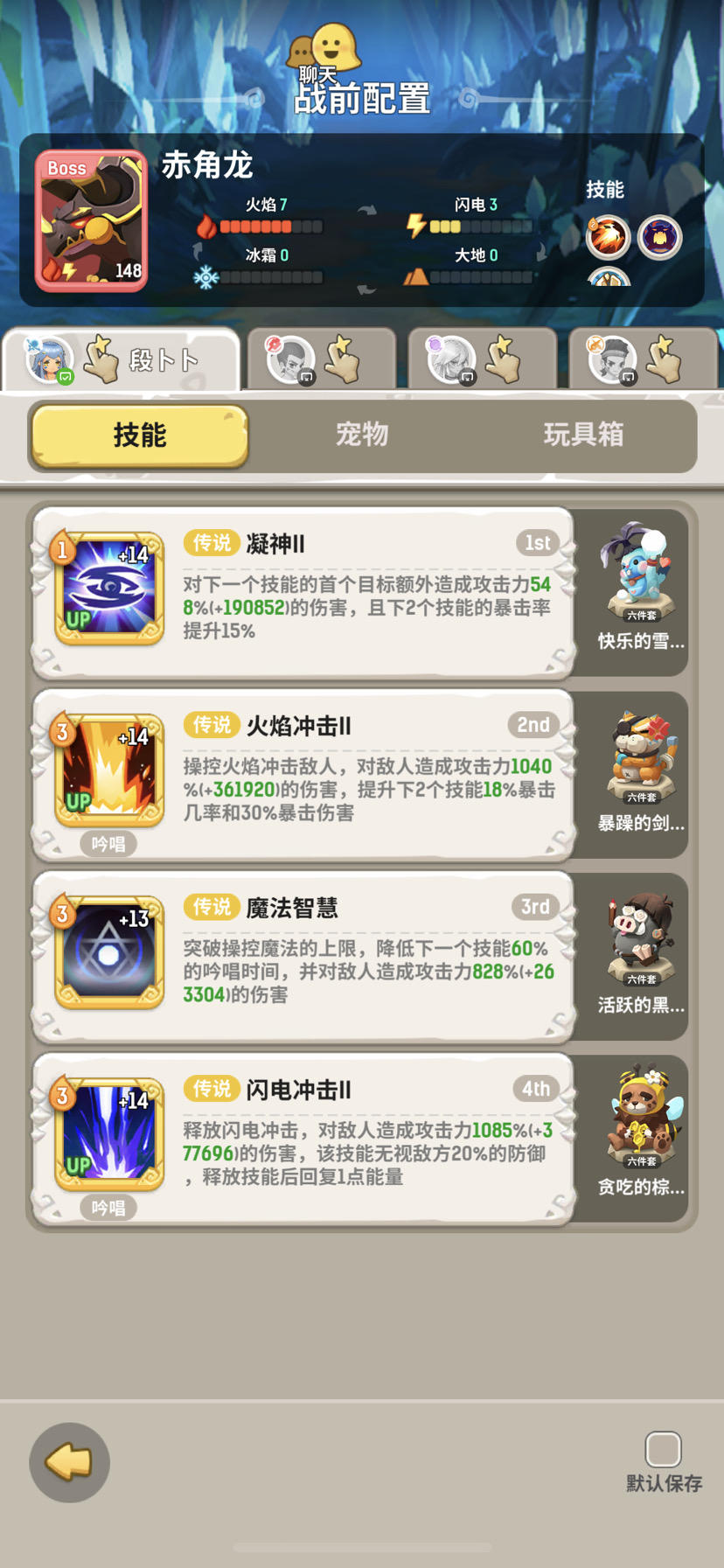Viewport: 724px width, 1568px height.
Task: Open the boss 赤角龙 portrait
Action: pyautogui.click(x=91, y=219)
